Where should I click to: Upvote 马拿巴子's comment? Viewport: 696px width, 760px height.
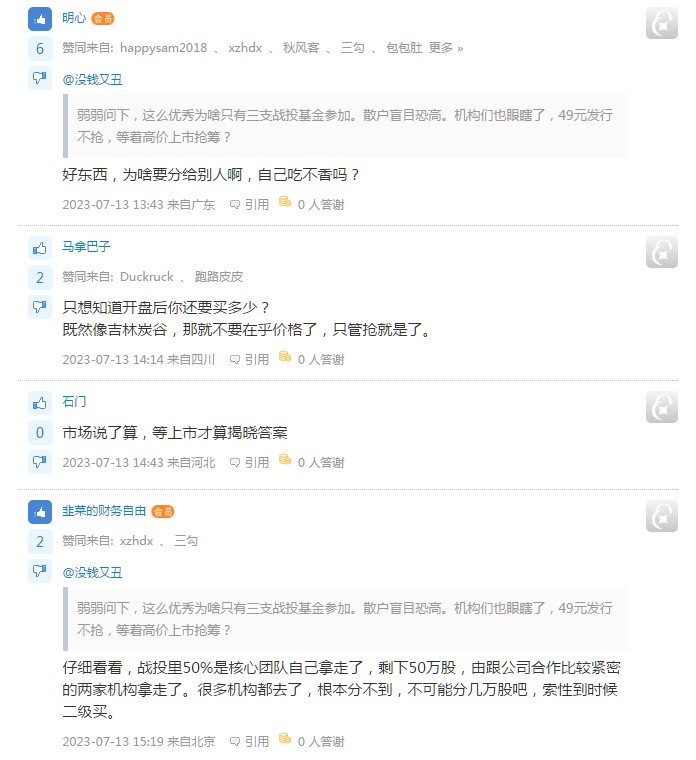pos(40,249)
